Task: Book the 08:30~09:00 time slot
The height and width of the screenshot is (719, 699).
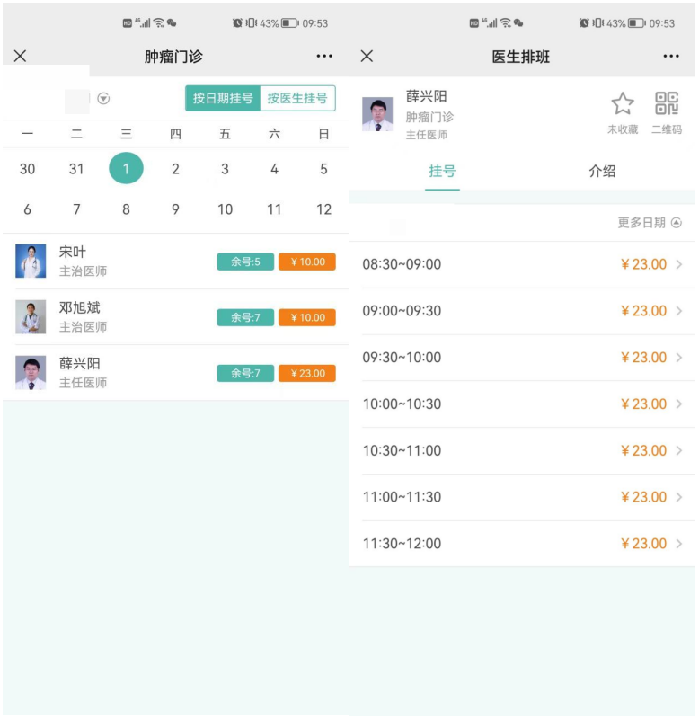Action: pyautogui.click(x=522, y=265)
